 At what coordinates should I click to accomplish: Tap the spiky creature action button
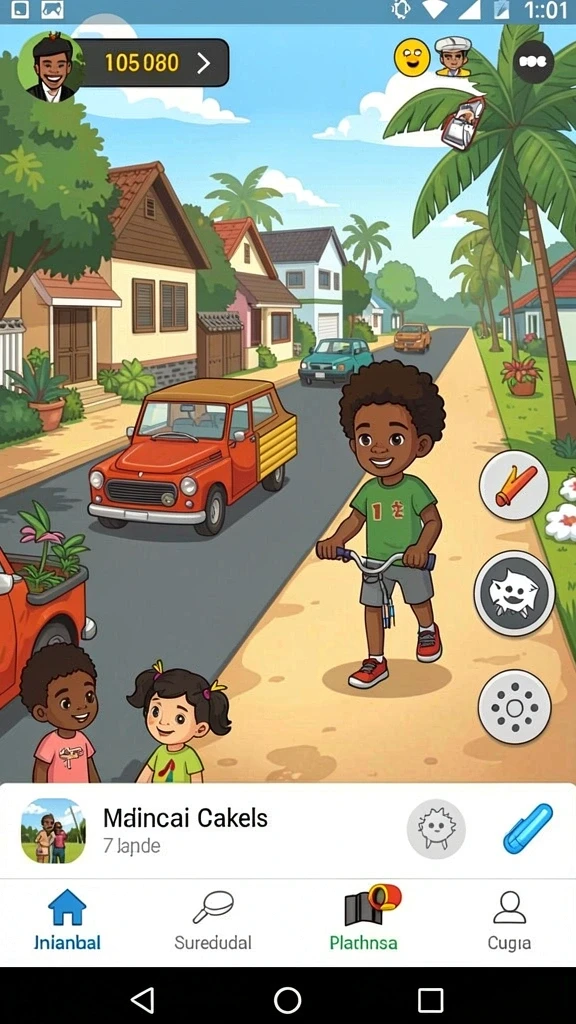coord(514,593)
